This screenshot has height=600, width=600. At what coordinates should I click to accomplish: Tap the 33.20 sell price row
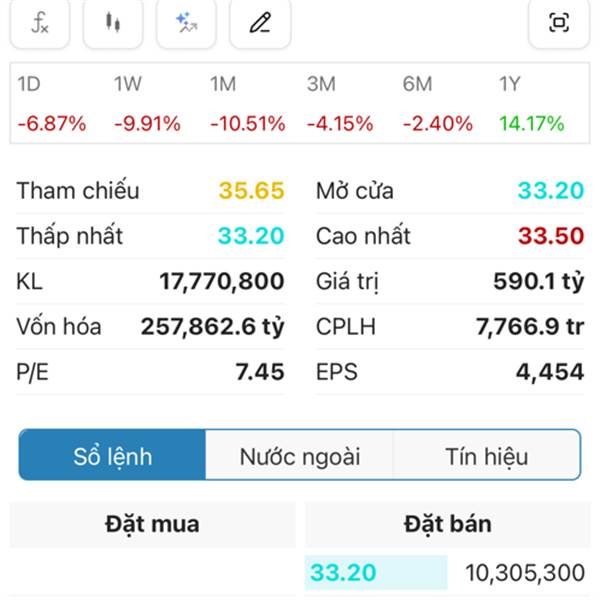click(376, 573)
